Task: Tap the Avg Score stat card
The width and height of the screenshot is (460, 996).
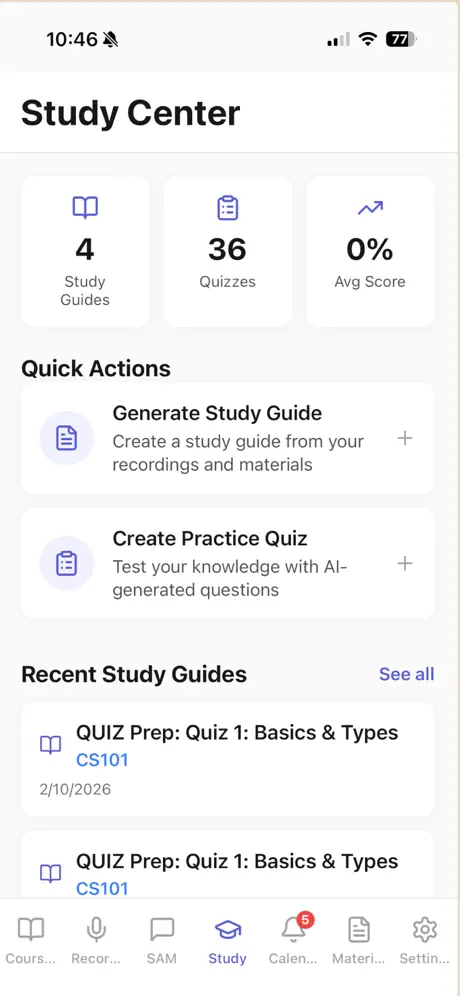Action: point(370,252)
